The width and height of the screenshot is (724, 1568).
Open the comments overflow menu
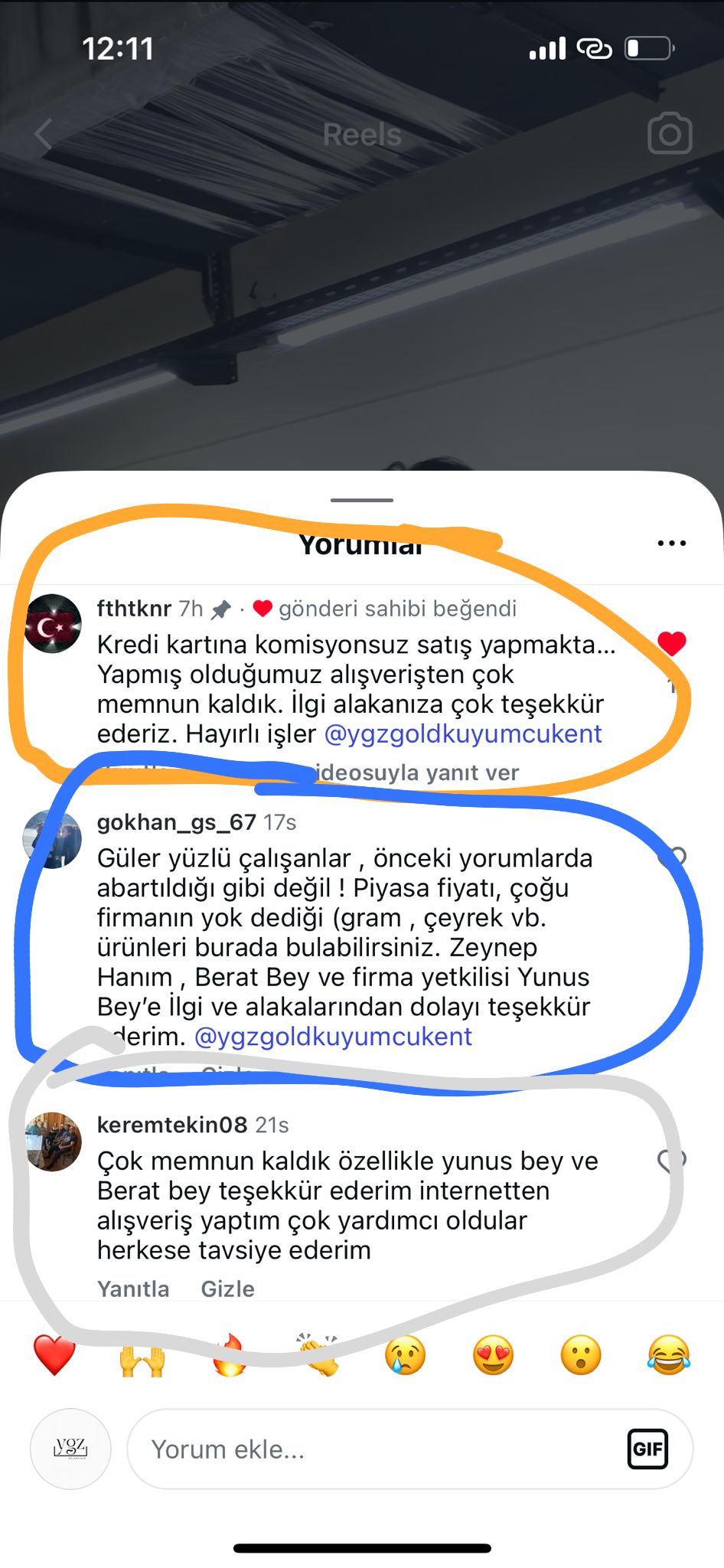pyautogui.click(x=671, y=544)
